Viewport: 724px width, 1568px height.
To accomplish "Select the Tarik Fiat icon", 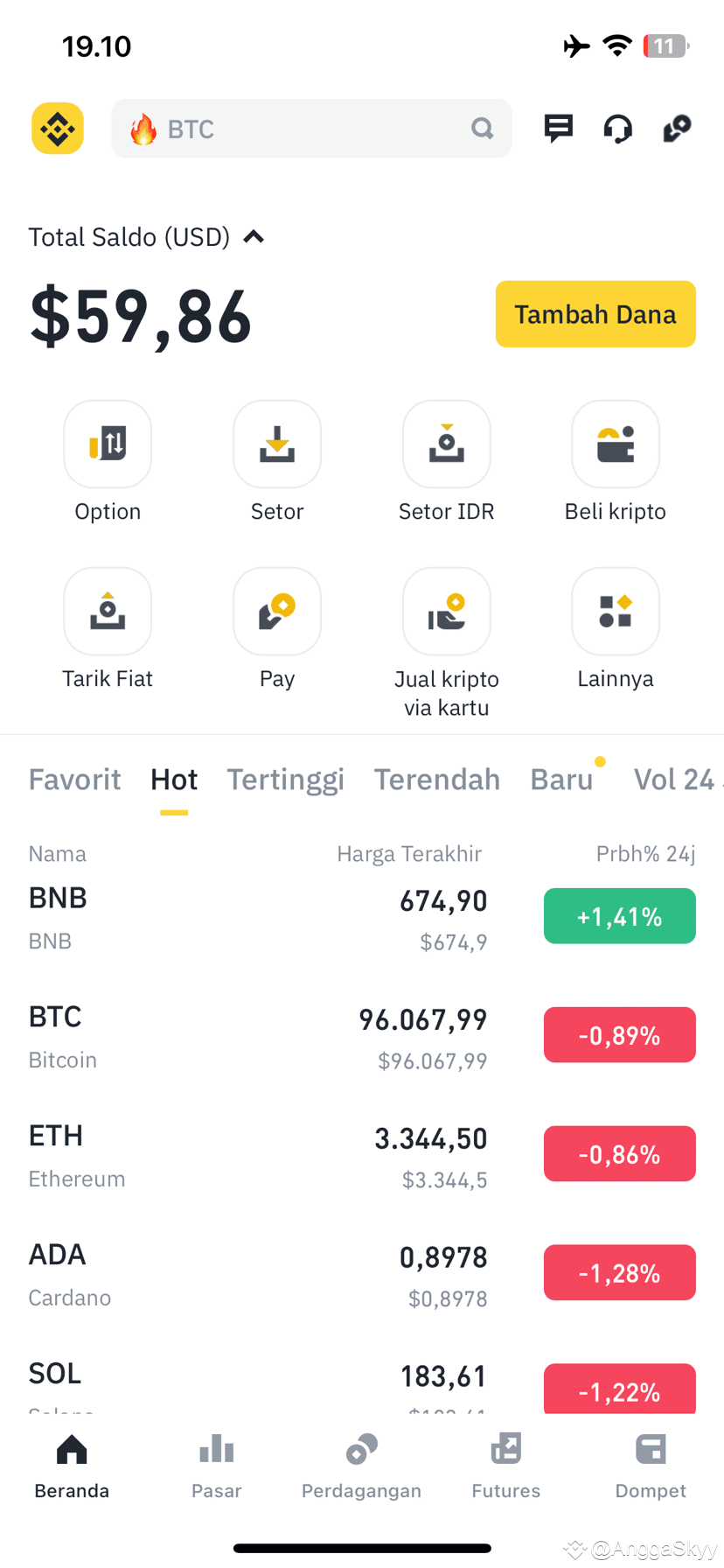I will 108,611.
